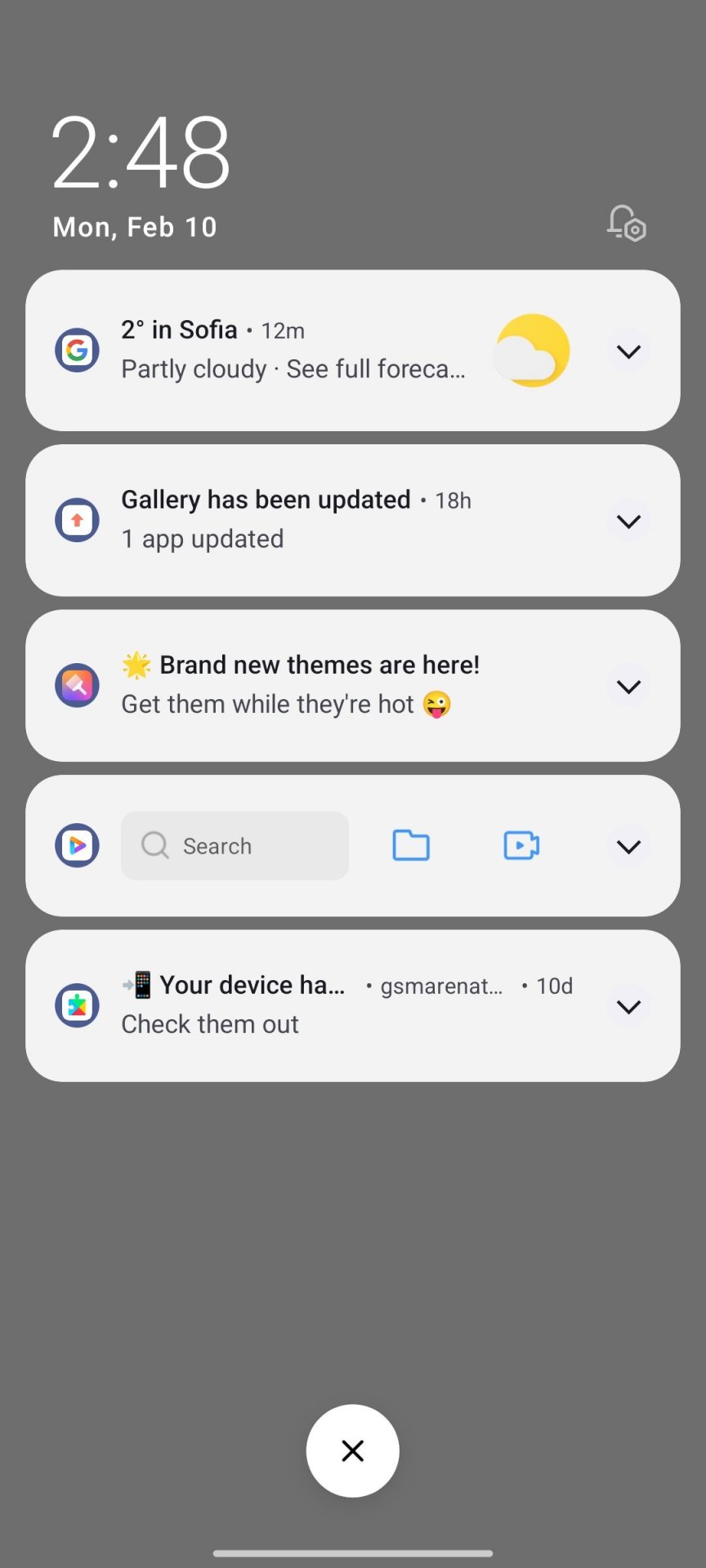The width and height of the screenshot is (706, 1568).
Task: Expand the video search notification
Action: (x=628, y=847)
